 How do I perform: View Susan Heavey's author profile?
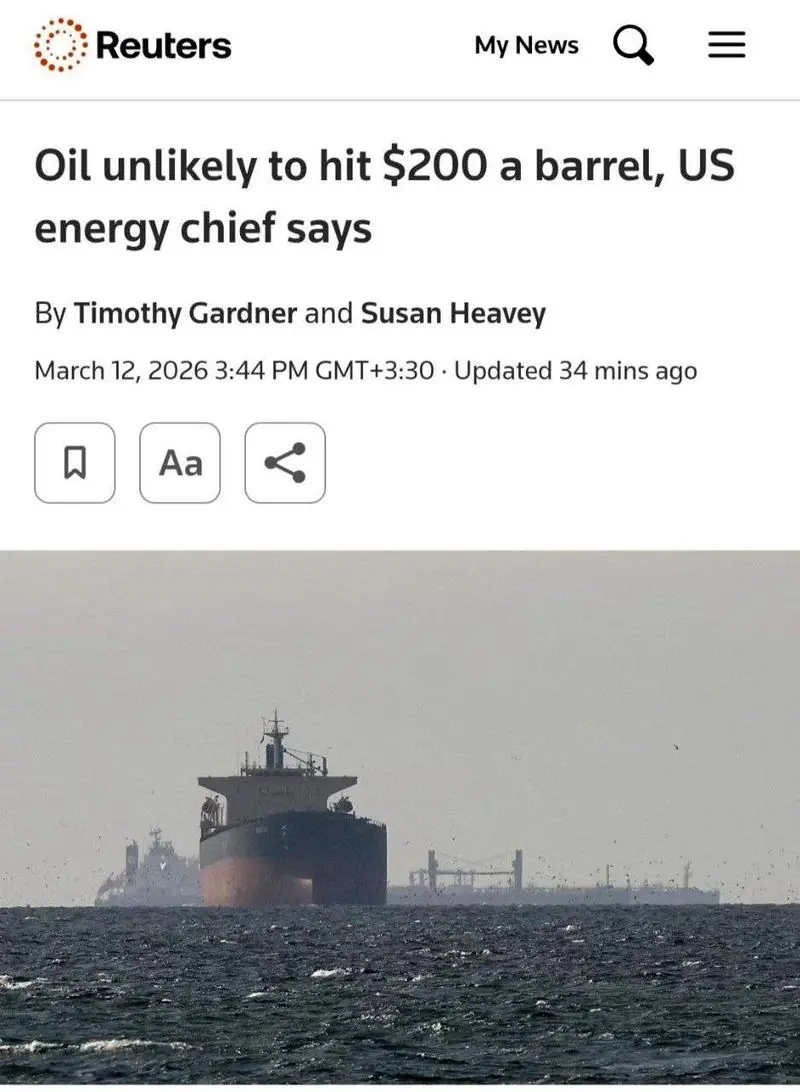pos(453,314)
